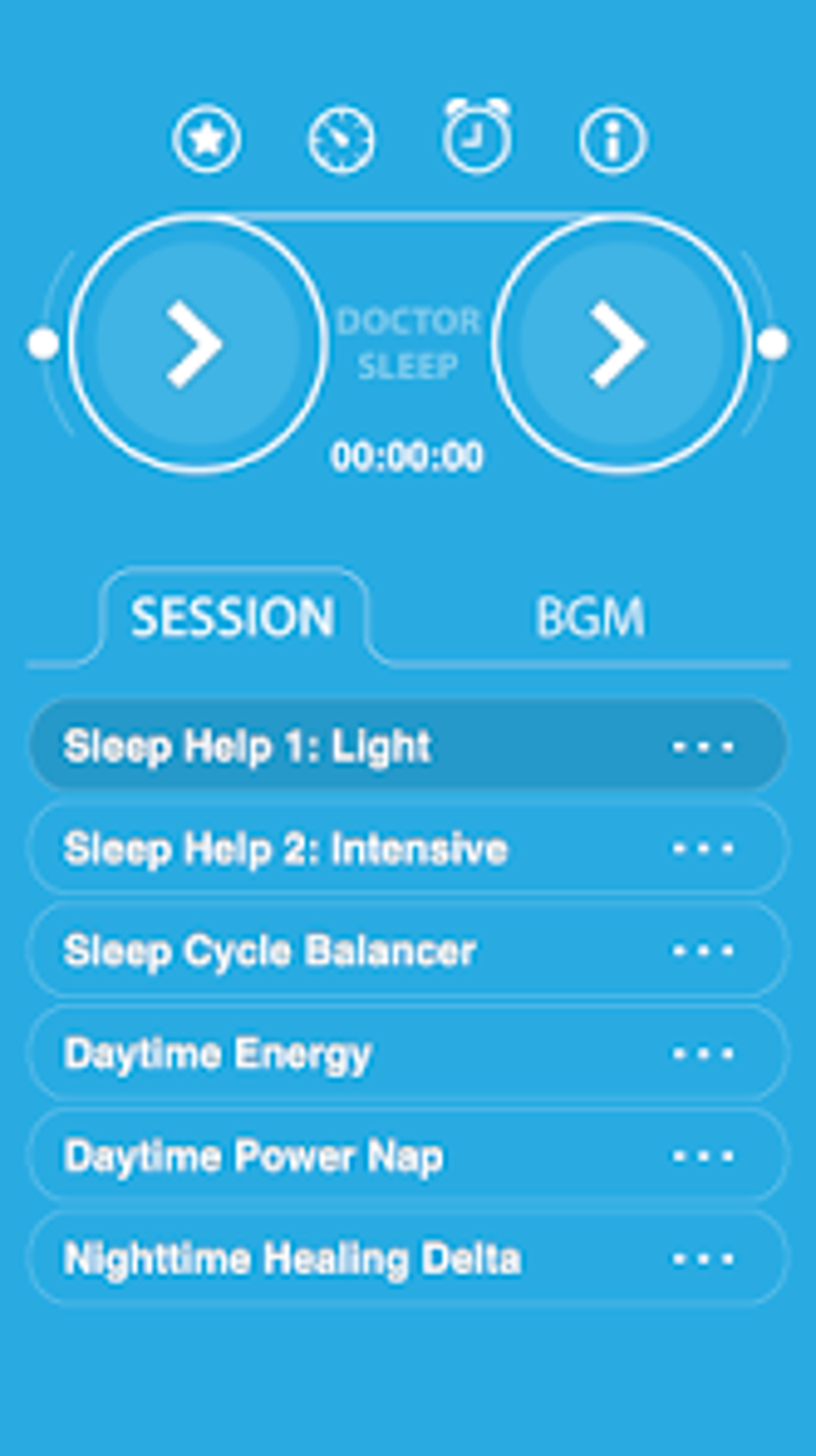Screen dimensions: 816x1456
Task: Start the right play button
Action: [621, 344]
